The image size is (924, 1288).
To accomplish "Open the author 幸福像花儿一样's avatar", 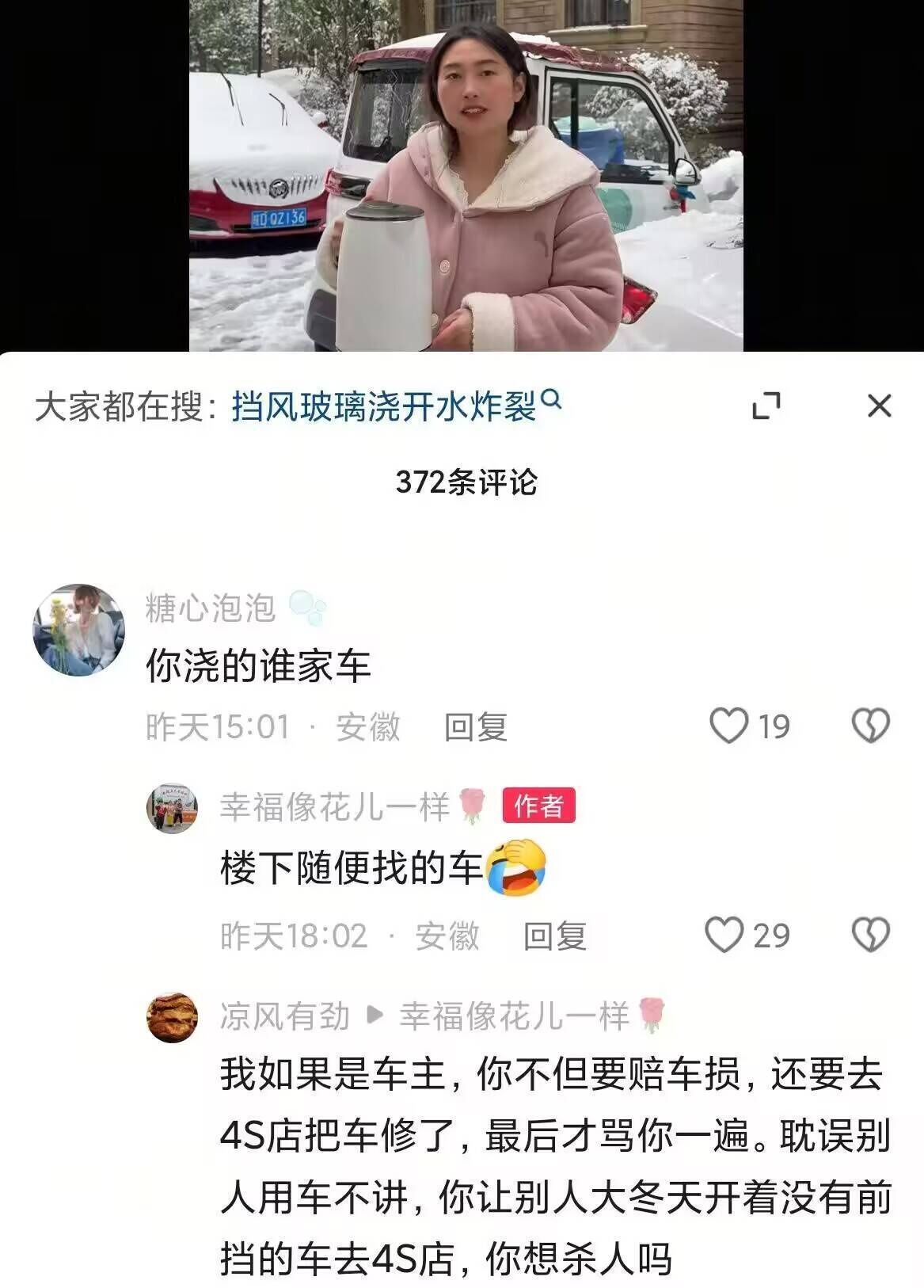I will pos(172,808).
